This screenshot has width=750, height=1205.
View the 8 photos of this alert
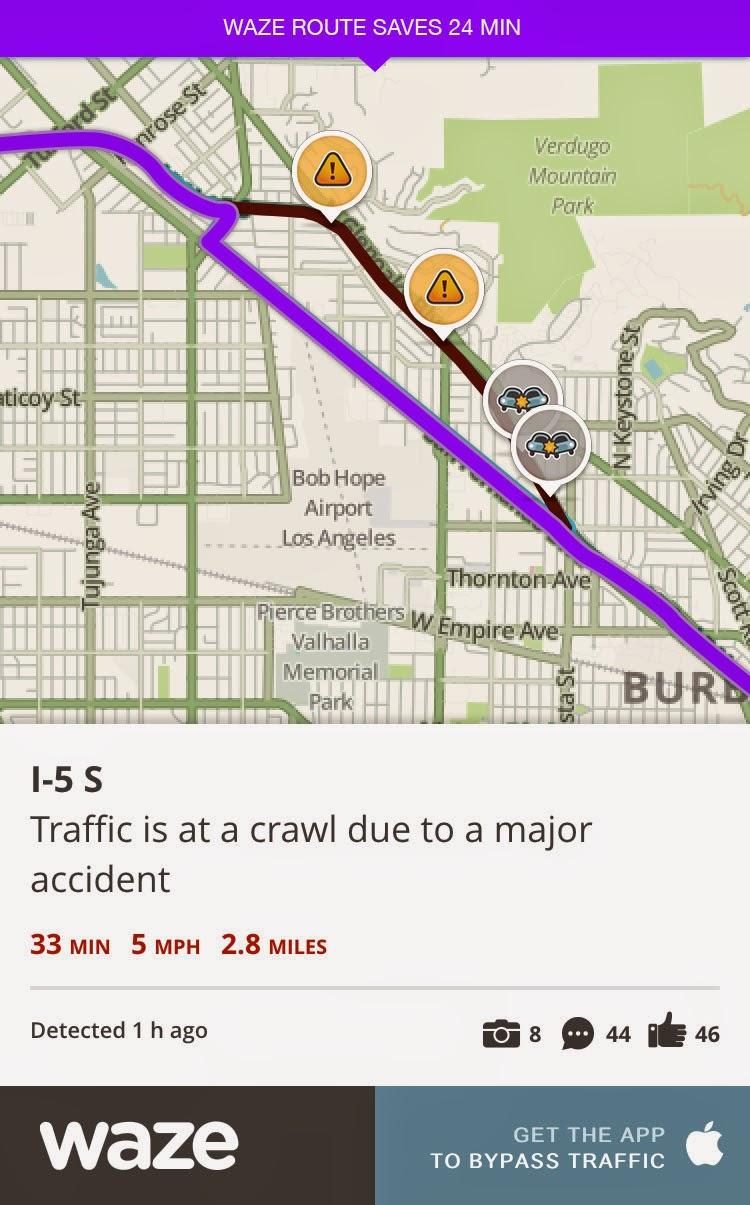(x=510, y=1033)
